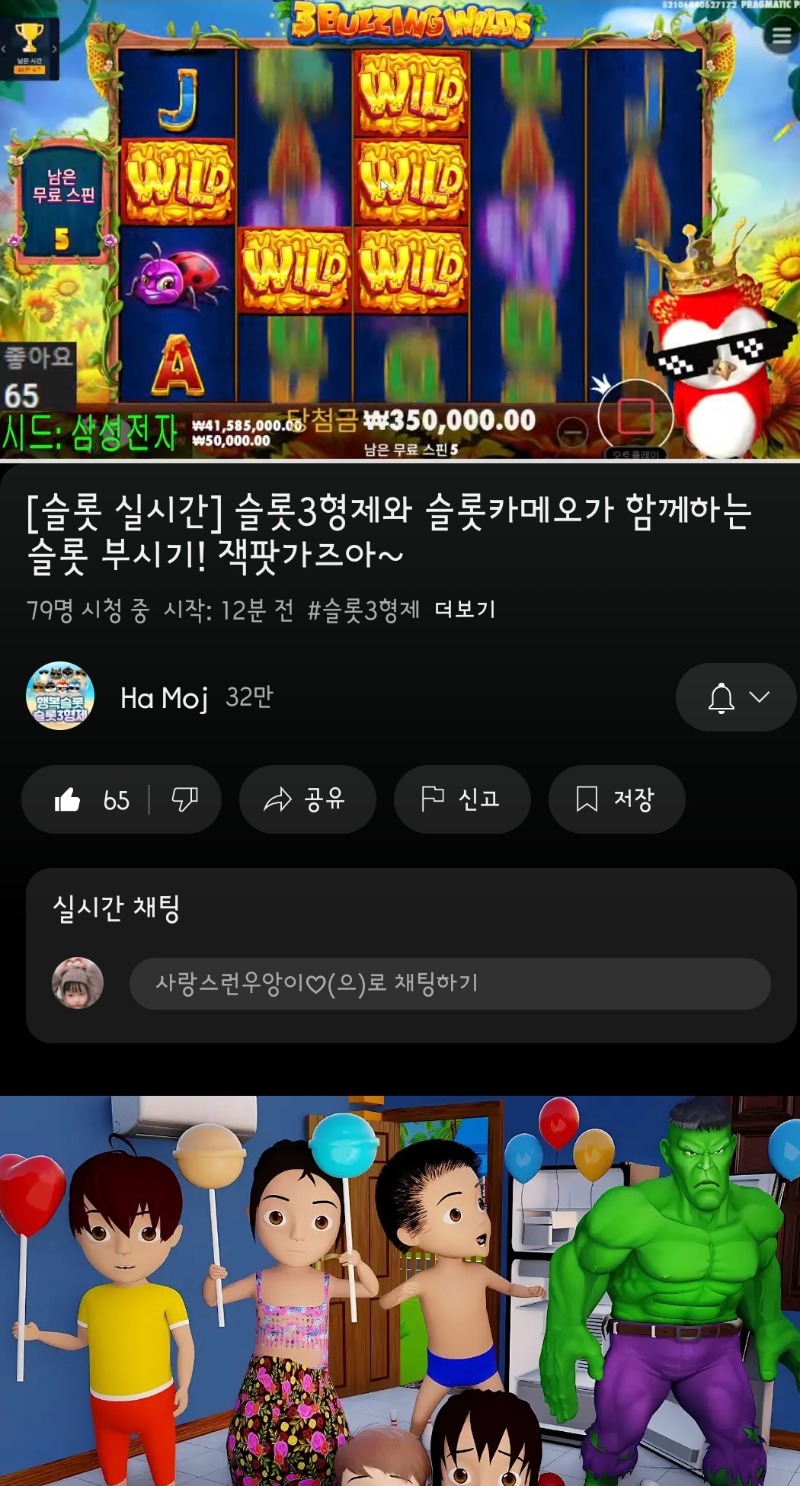This screenshot has width=800, height=1486.
Task: Tap the live chat input field
Action: click(450, 983)
